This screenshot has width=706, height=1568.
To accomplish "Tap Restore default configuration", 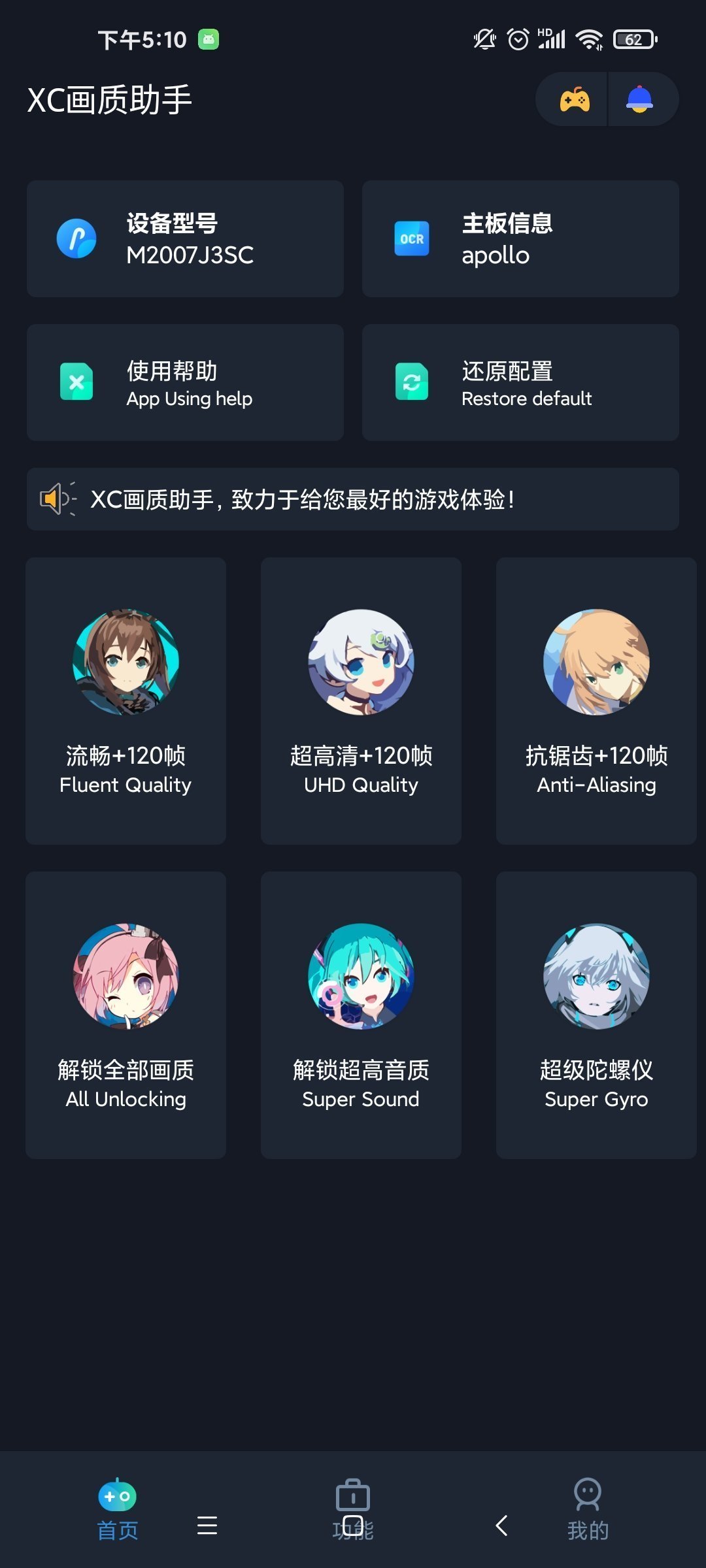I will (520, 383).
